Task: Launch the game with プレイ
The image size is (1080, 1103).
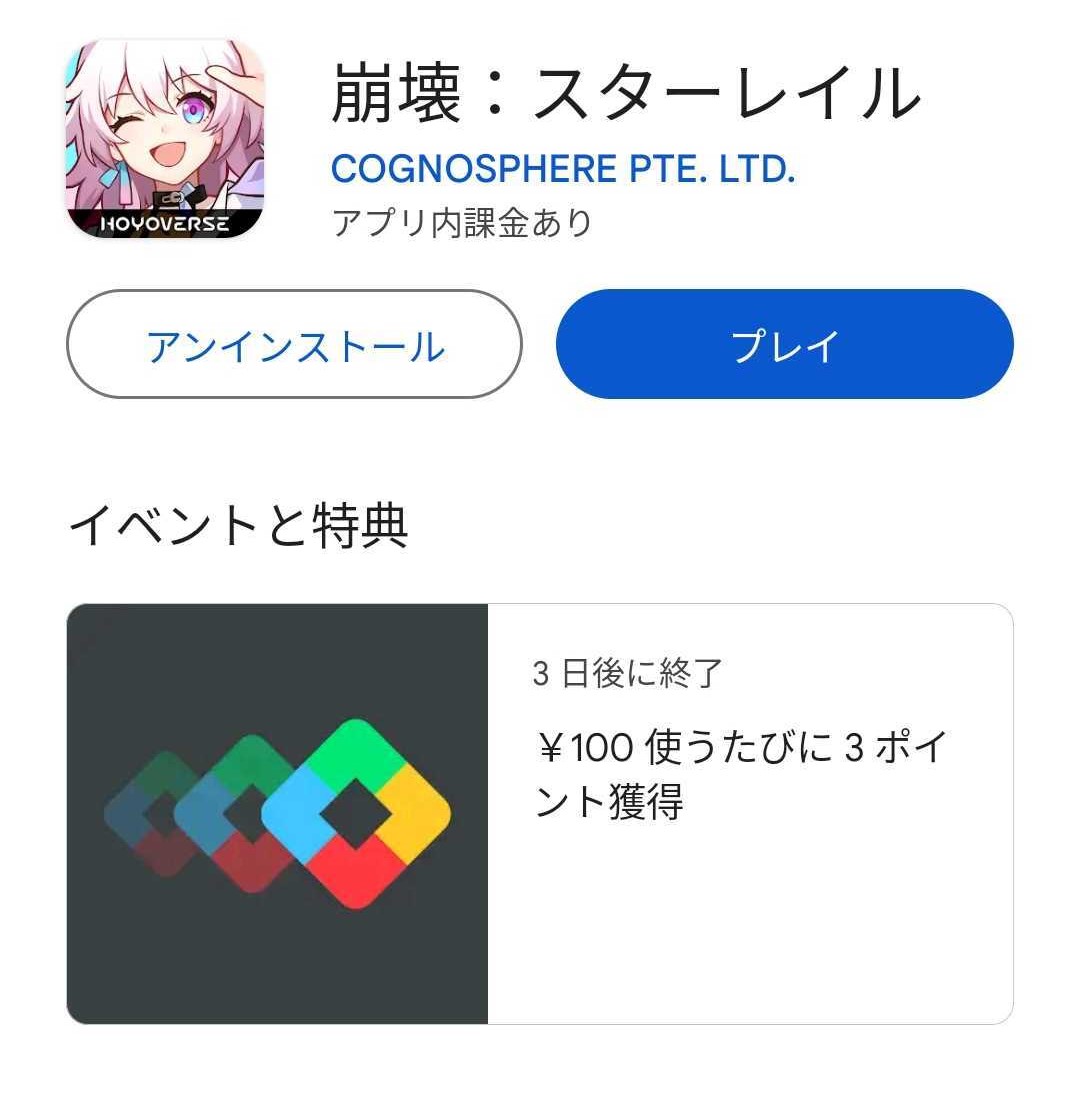Action: click(784, 345)
